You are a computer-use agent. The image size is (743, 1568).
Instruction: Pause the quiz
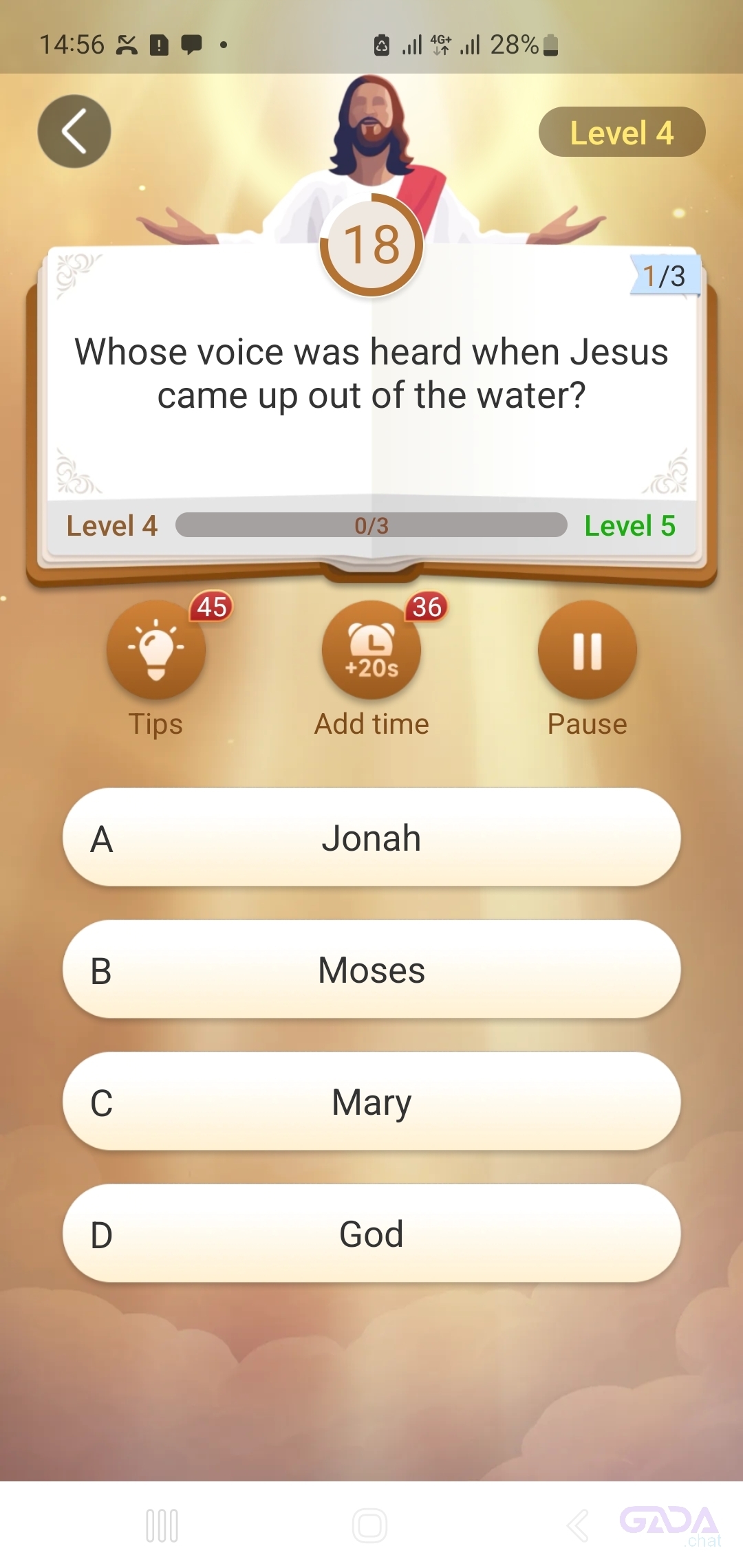coord(587,650)
